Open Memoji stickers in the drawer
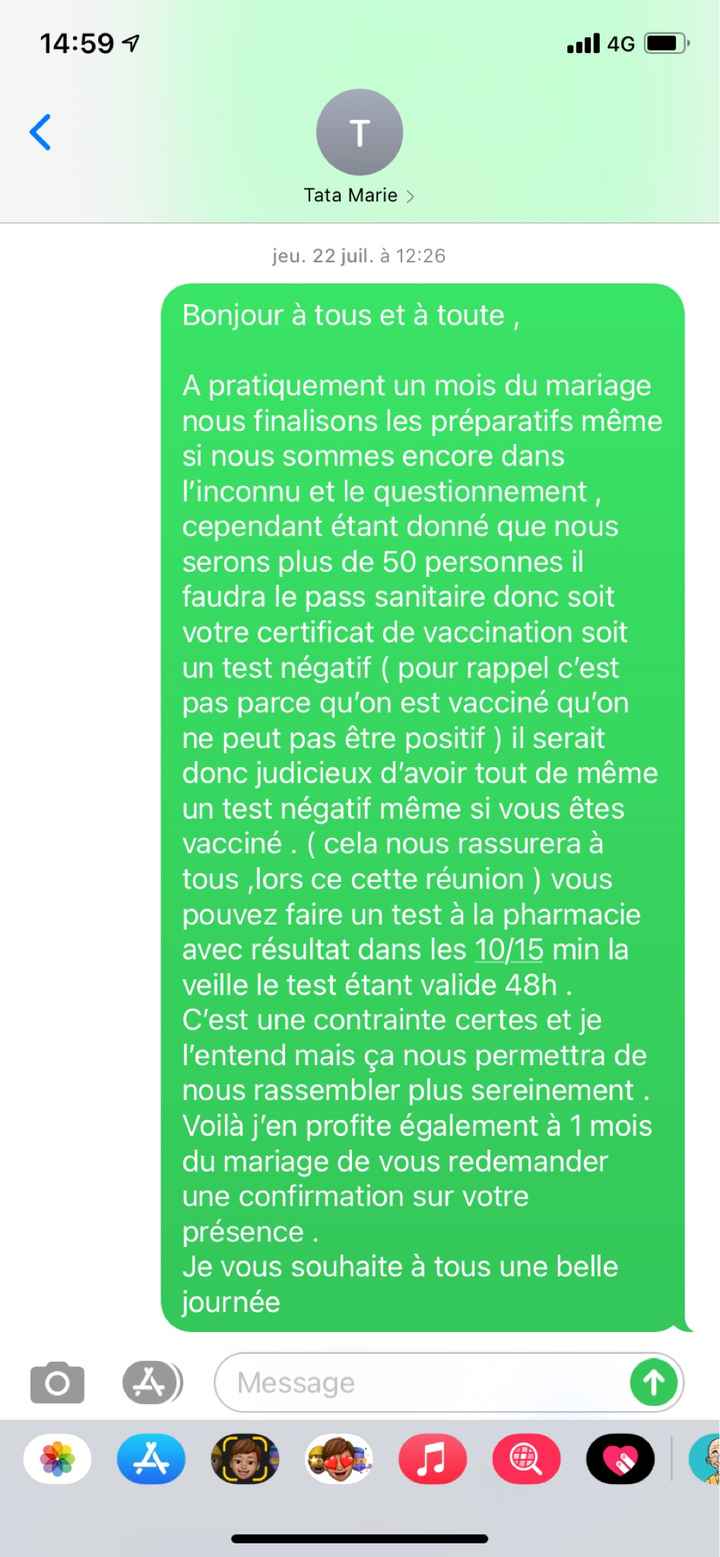 339,1459
